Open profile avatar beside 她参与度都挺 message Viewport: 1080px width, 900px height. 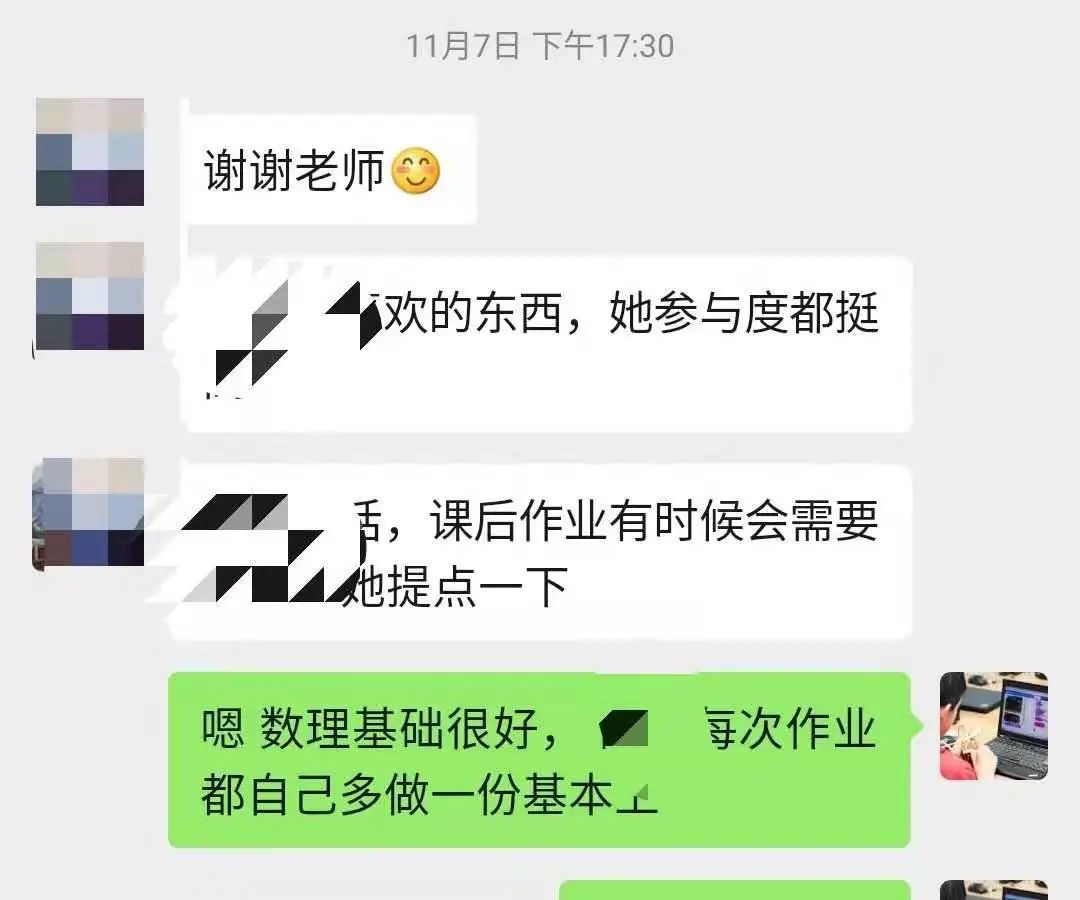coord(90,296)
